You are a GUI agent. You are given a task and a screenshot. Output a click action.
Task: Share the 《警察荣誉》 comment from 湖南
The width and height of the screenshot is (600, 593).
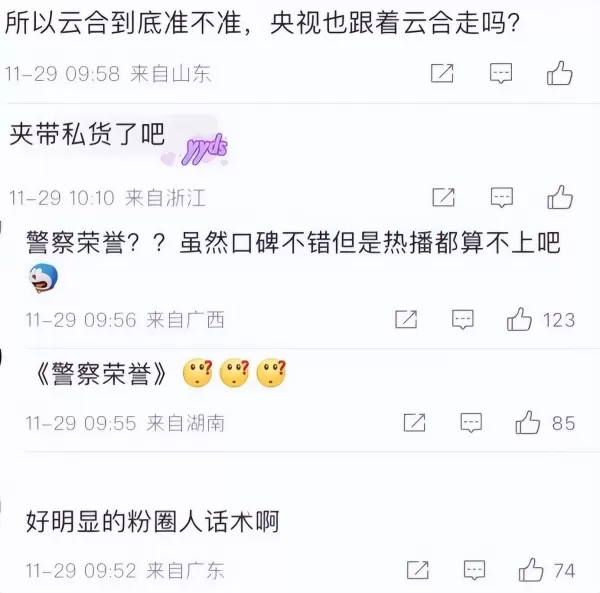coord(413,423)
